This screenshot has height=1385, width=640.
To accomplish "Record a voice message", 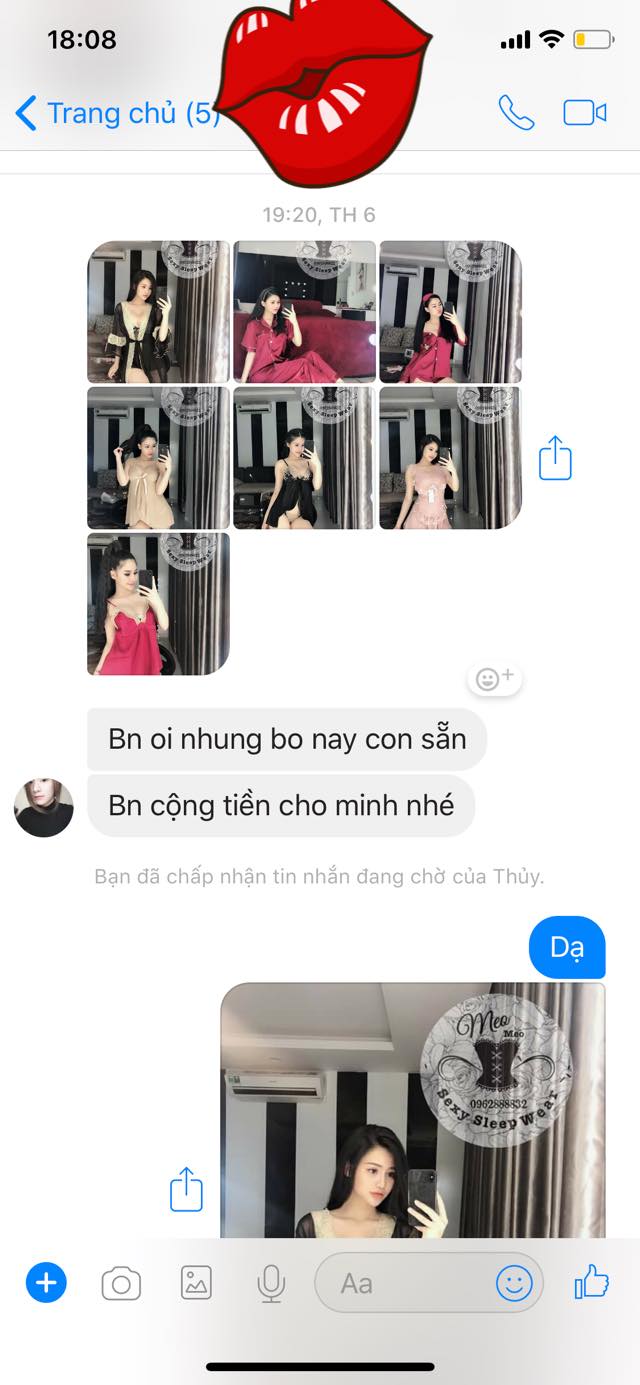I will coord(271,1283).
